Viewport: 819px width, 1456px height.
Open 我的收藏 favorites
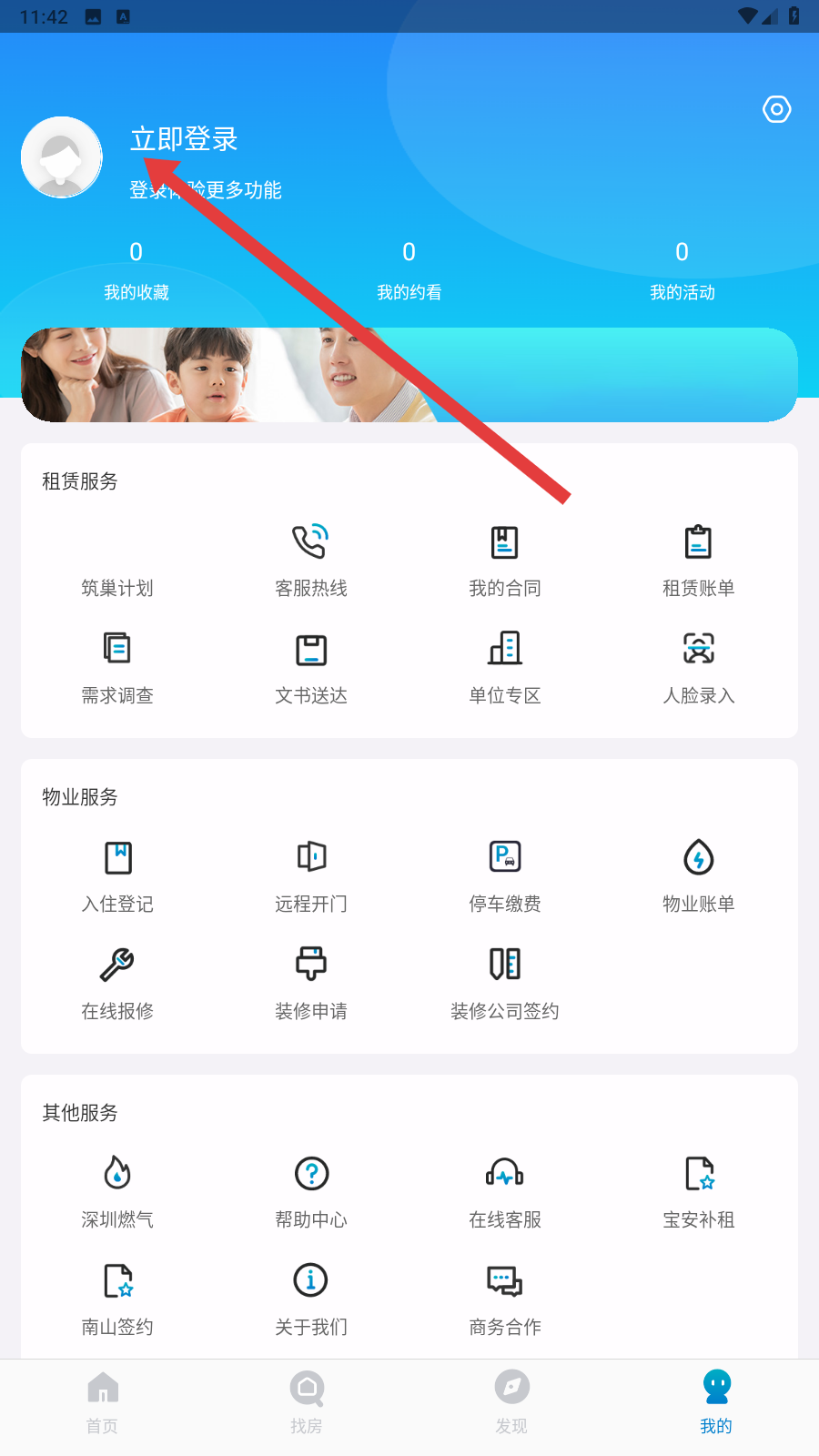(x=136, y=270)
